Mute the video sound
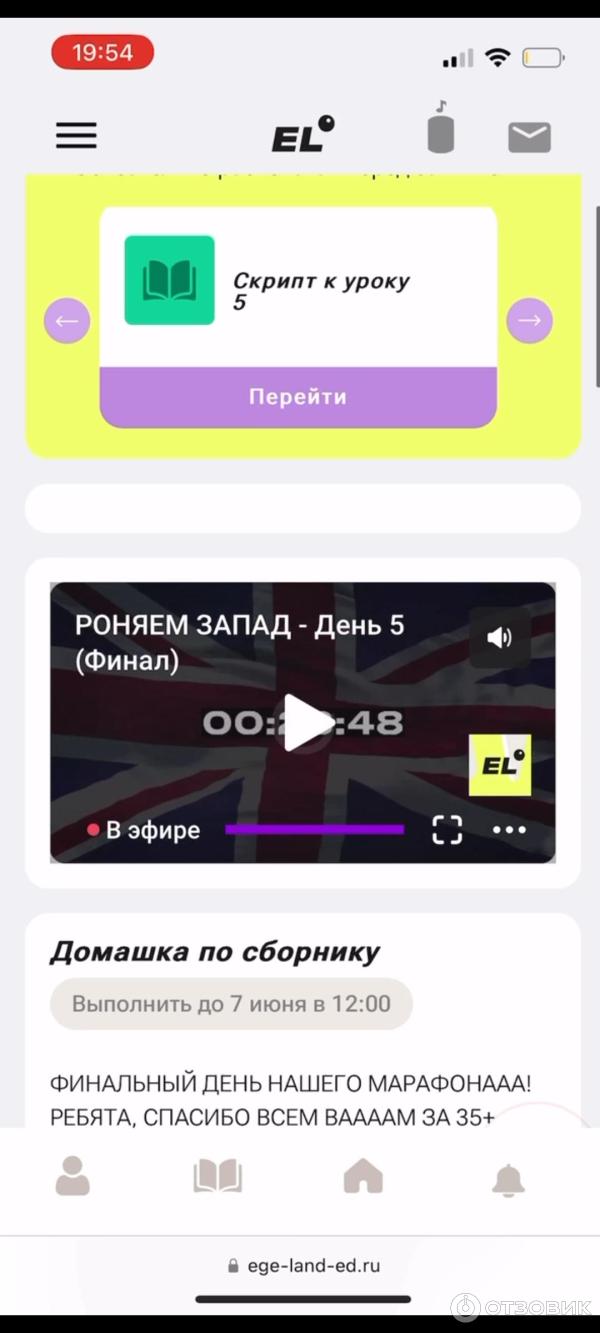 point(500,637)
